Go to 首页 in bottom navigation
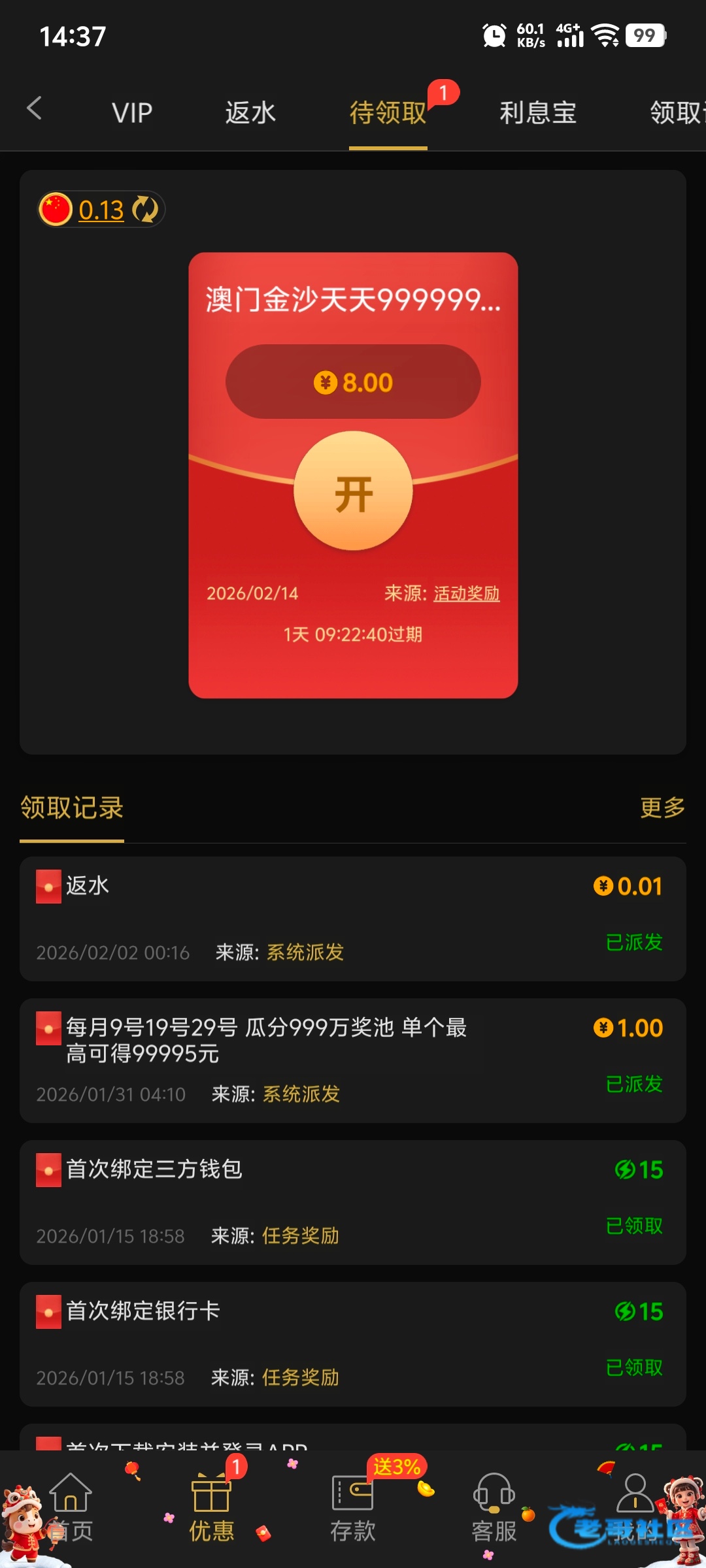 pos(71,1508)
